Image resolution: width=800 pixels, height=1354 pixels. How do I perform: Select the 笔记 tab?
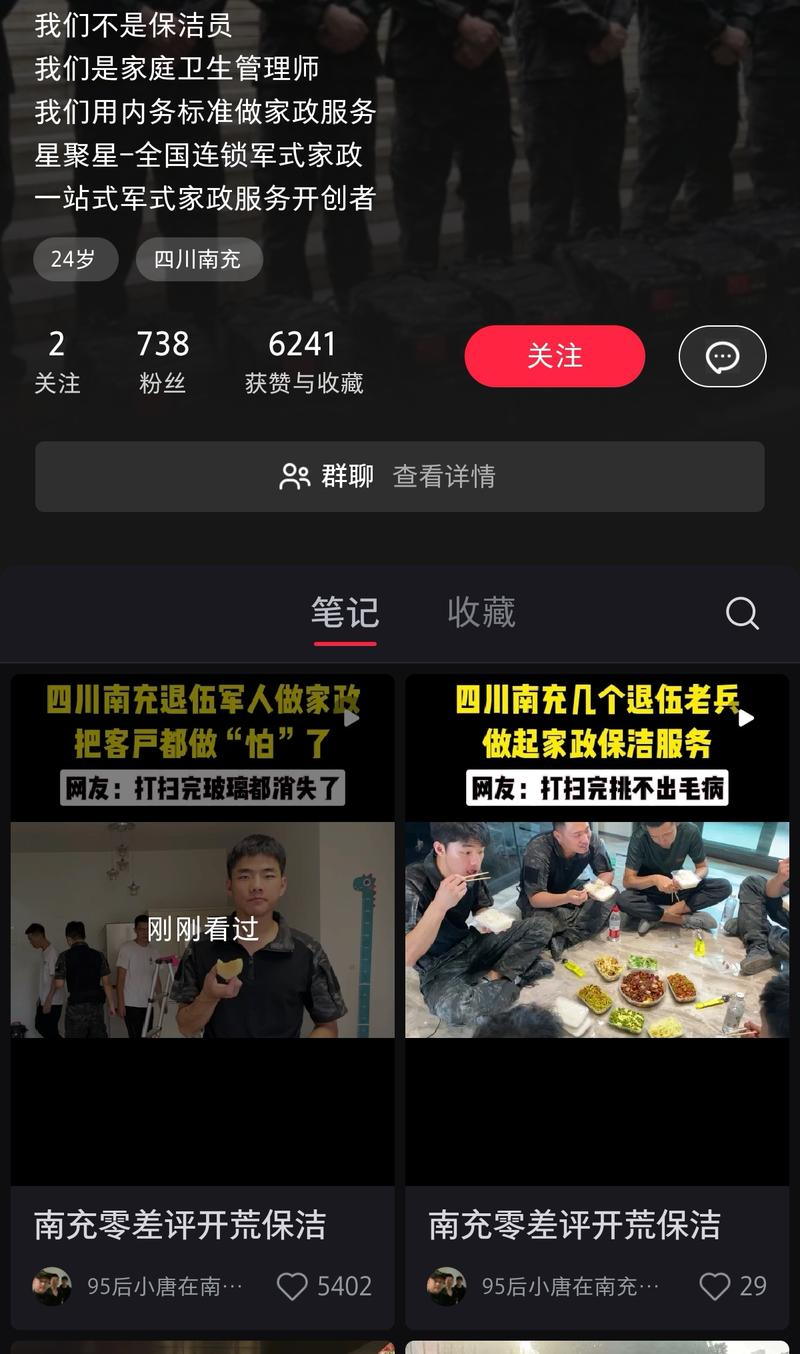pyautogui.click(x=345, y=613)
